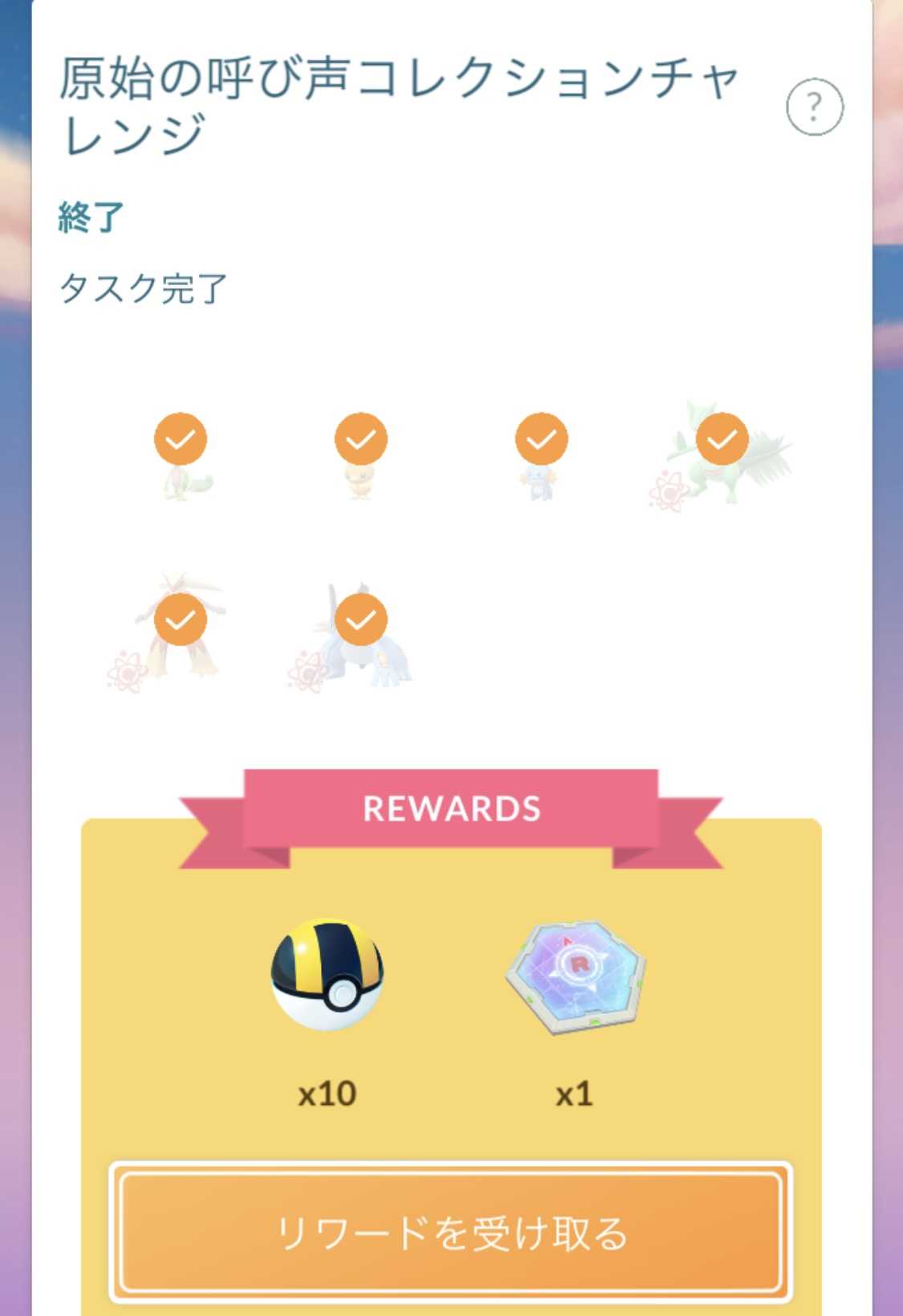Tap the リワードを受け取る button

[x=450, y=1232]
